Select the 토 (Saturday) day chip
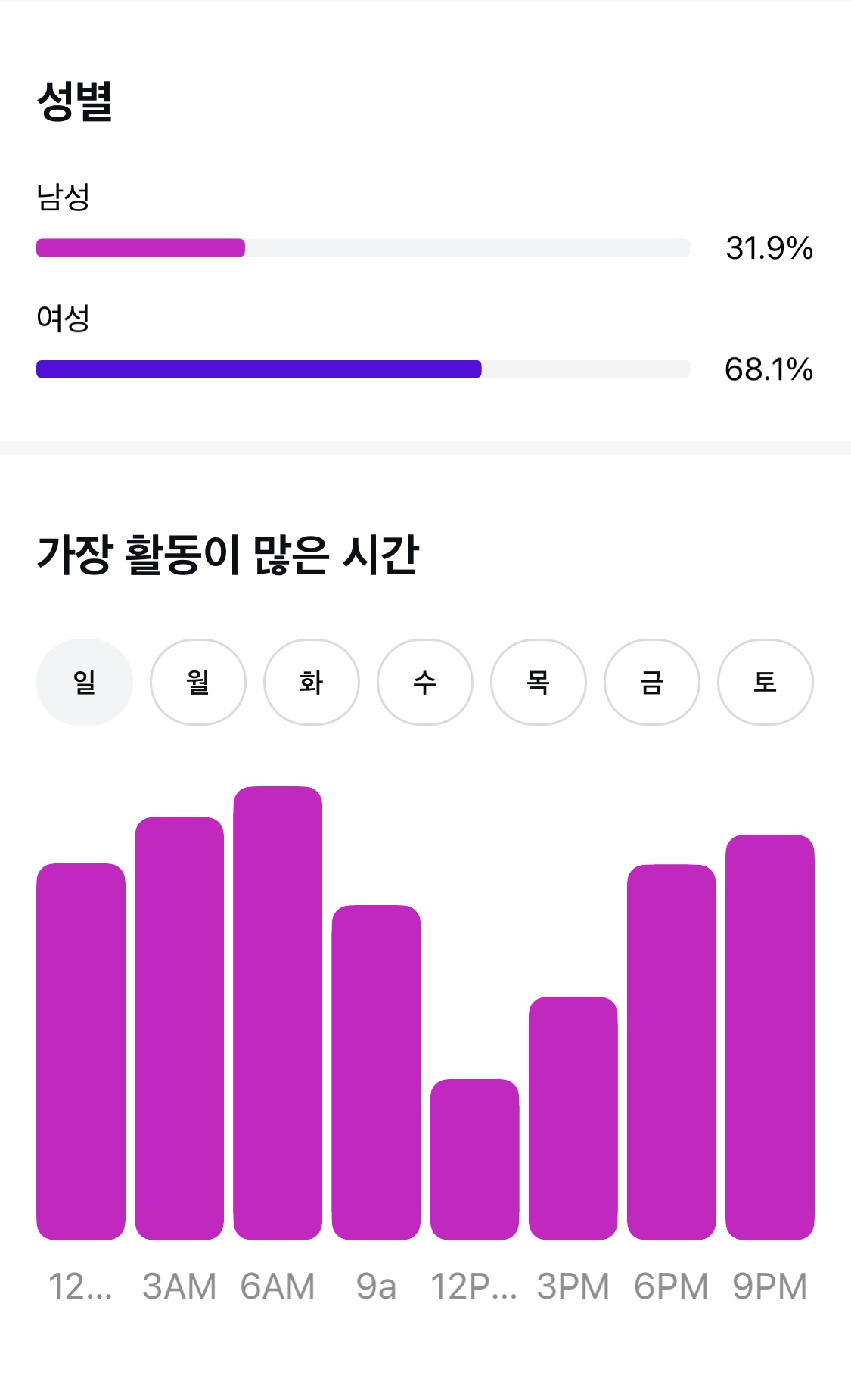The width and height of the screenshot is (851, 1400). (x=766, y=682)
